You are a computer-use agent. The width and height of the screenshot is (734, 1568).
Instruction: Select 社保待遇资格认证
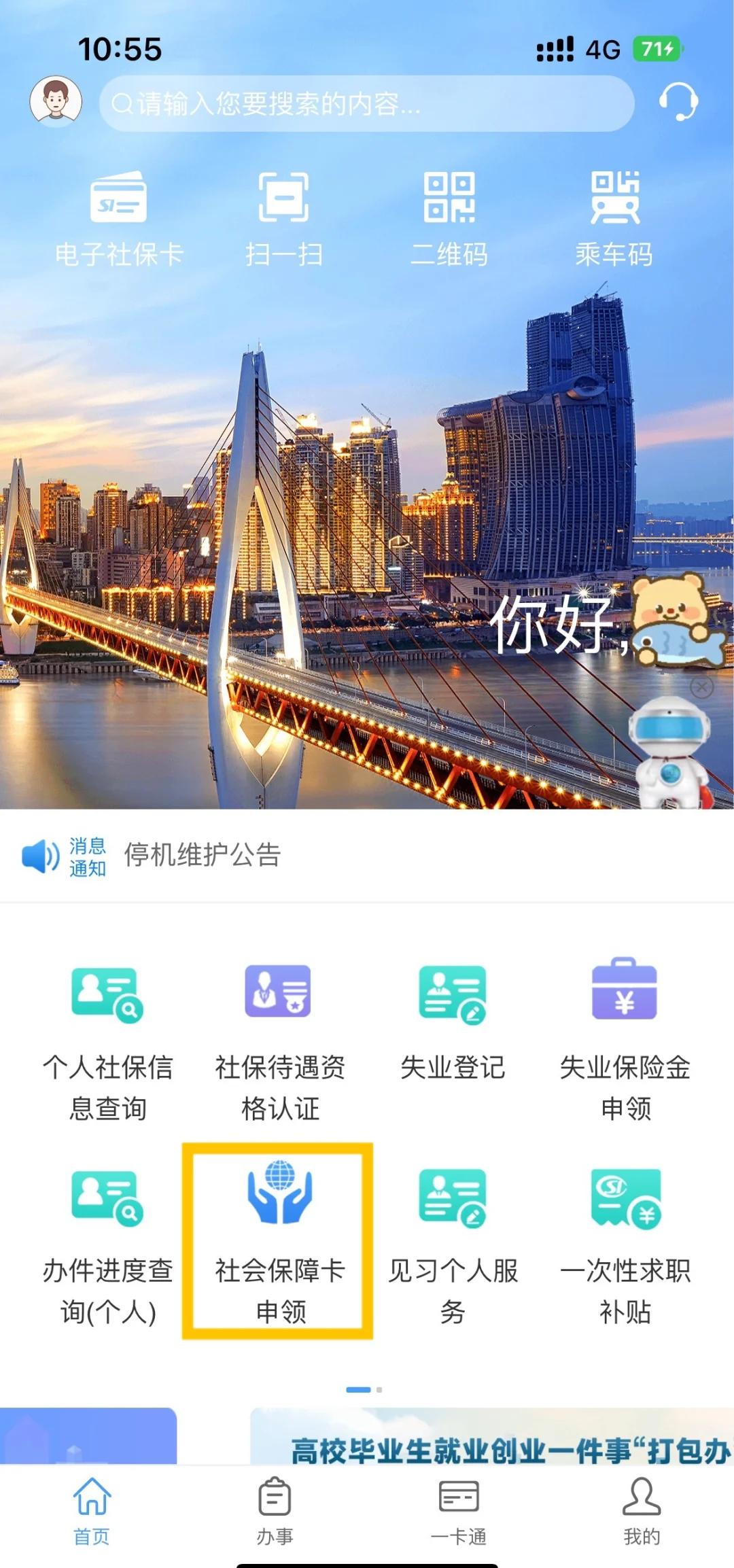point(280,1041)
